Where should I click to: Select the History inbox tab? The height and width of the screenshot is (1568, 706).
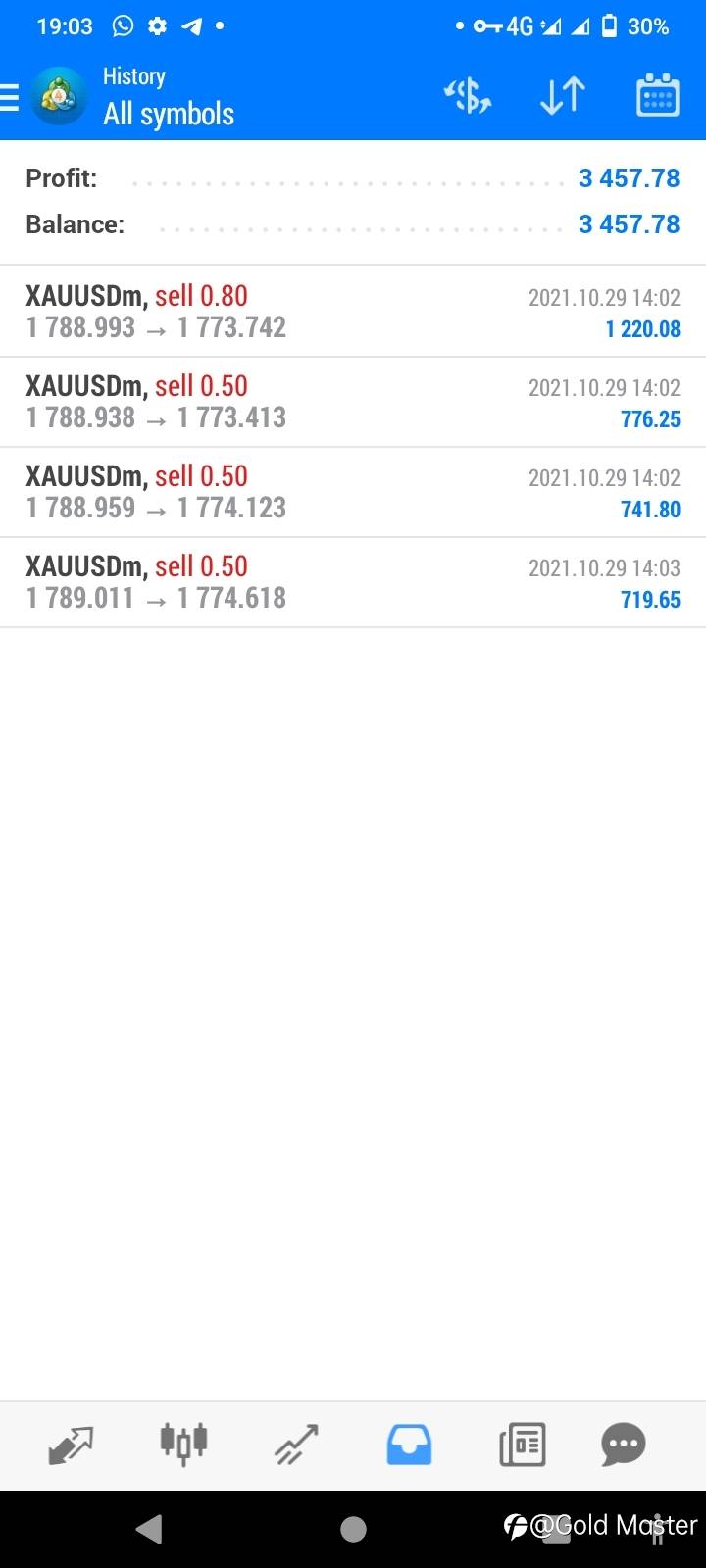(x=409, y=1445)
